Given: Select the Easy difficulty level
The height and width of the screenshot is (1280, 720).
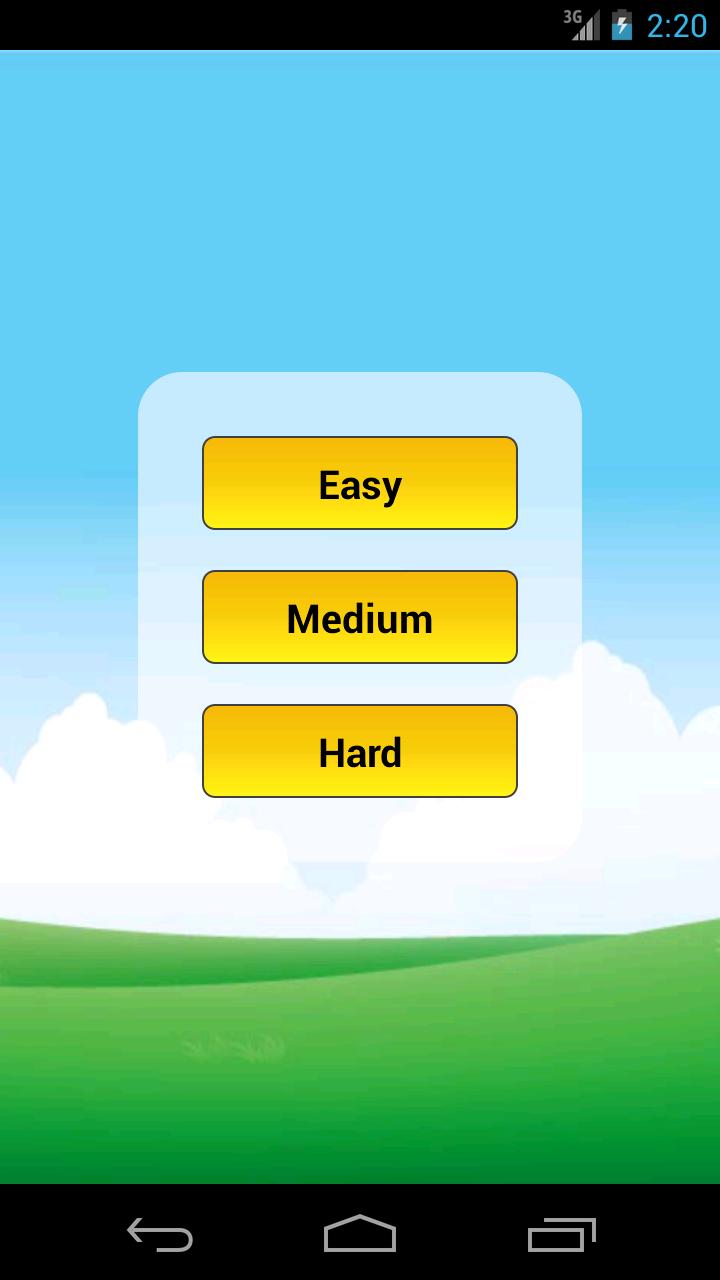Looking at the screenshot, I should 360,483.
